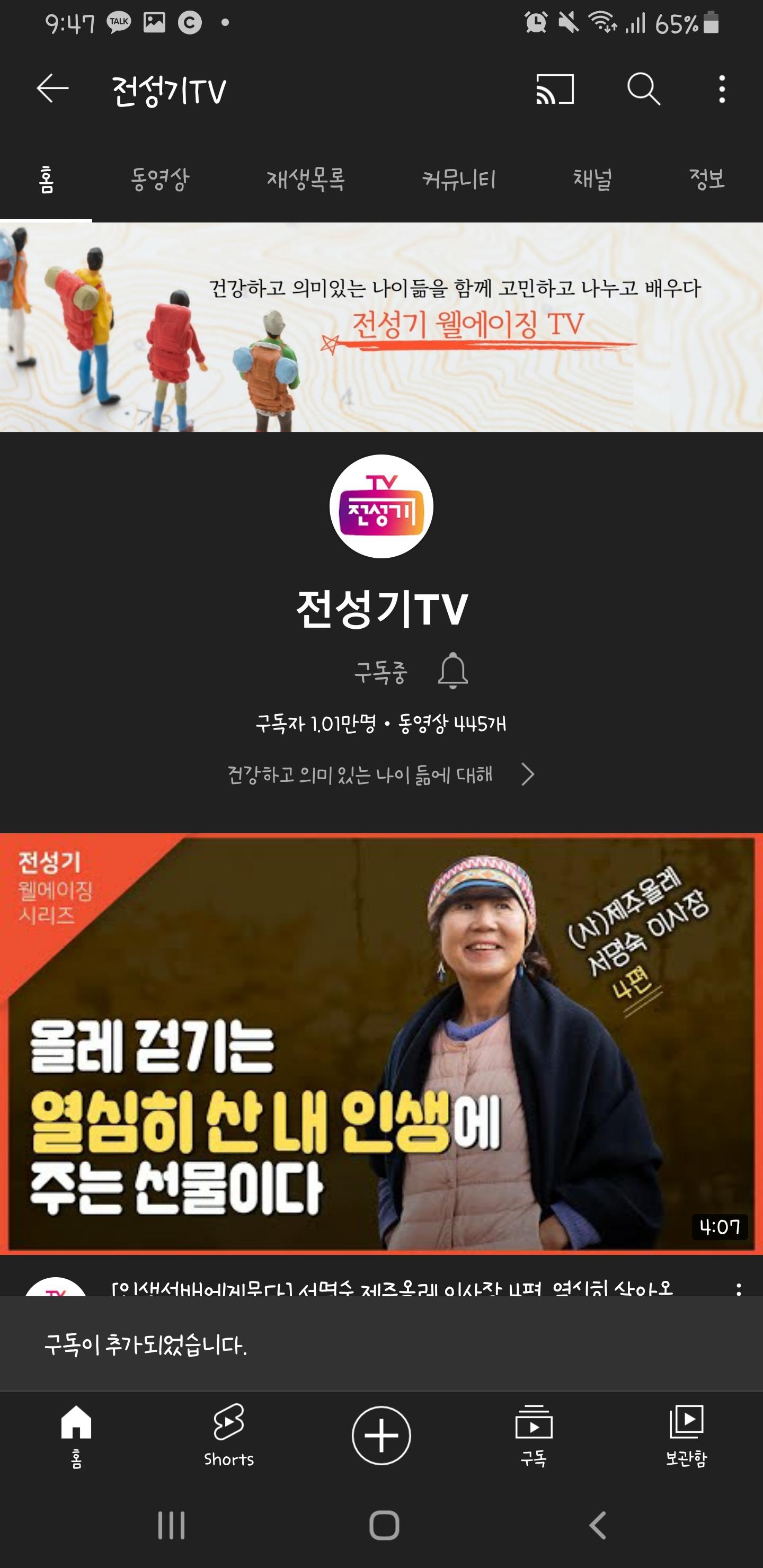The height and width of the screenshot is (1568, 763).
Task: Search within the 전성기TV channel
Action: (x=644, y=90)
